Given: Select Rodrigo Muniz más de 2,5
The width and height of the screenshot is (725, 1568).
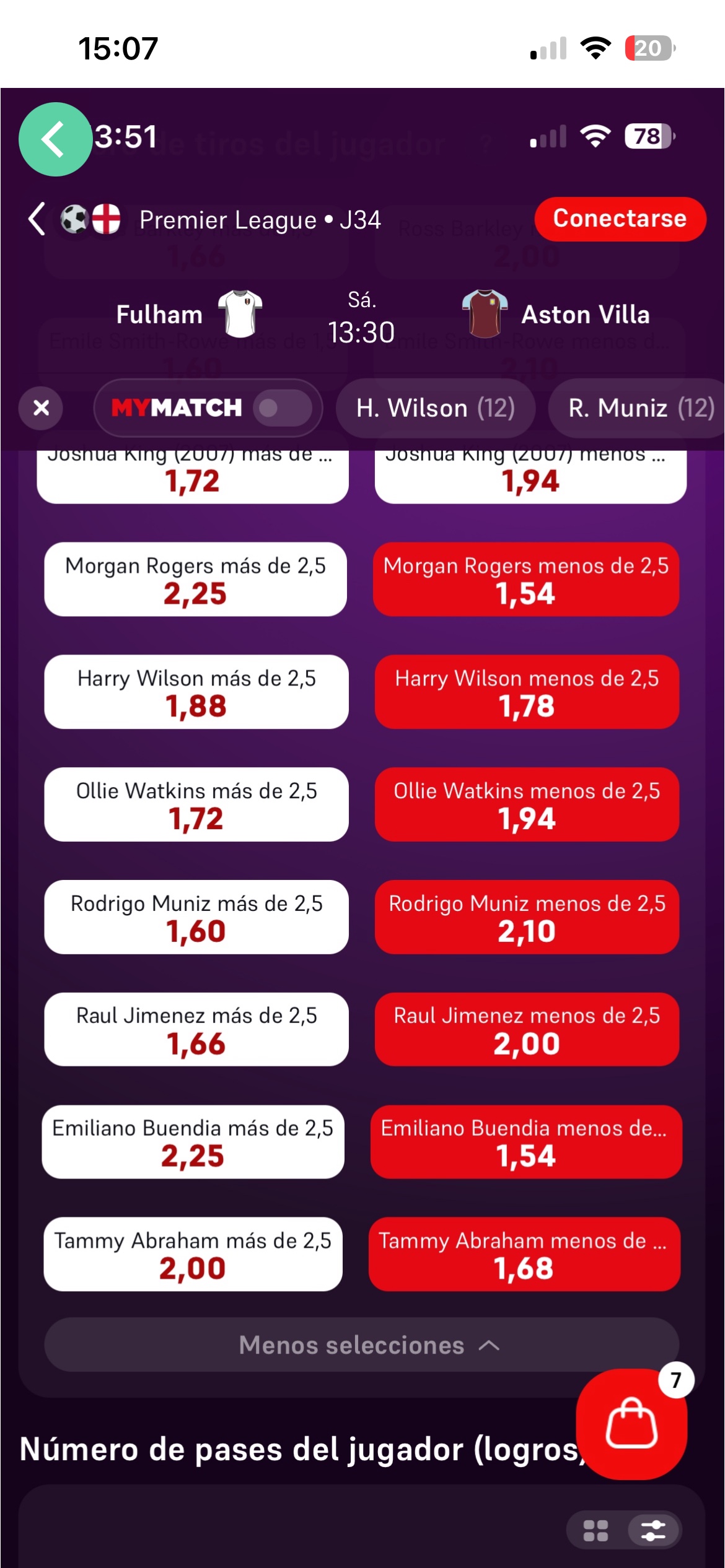Looking at the screenshot, I should (196, 917).
